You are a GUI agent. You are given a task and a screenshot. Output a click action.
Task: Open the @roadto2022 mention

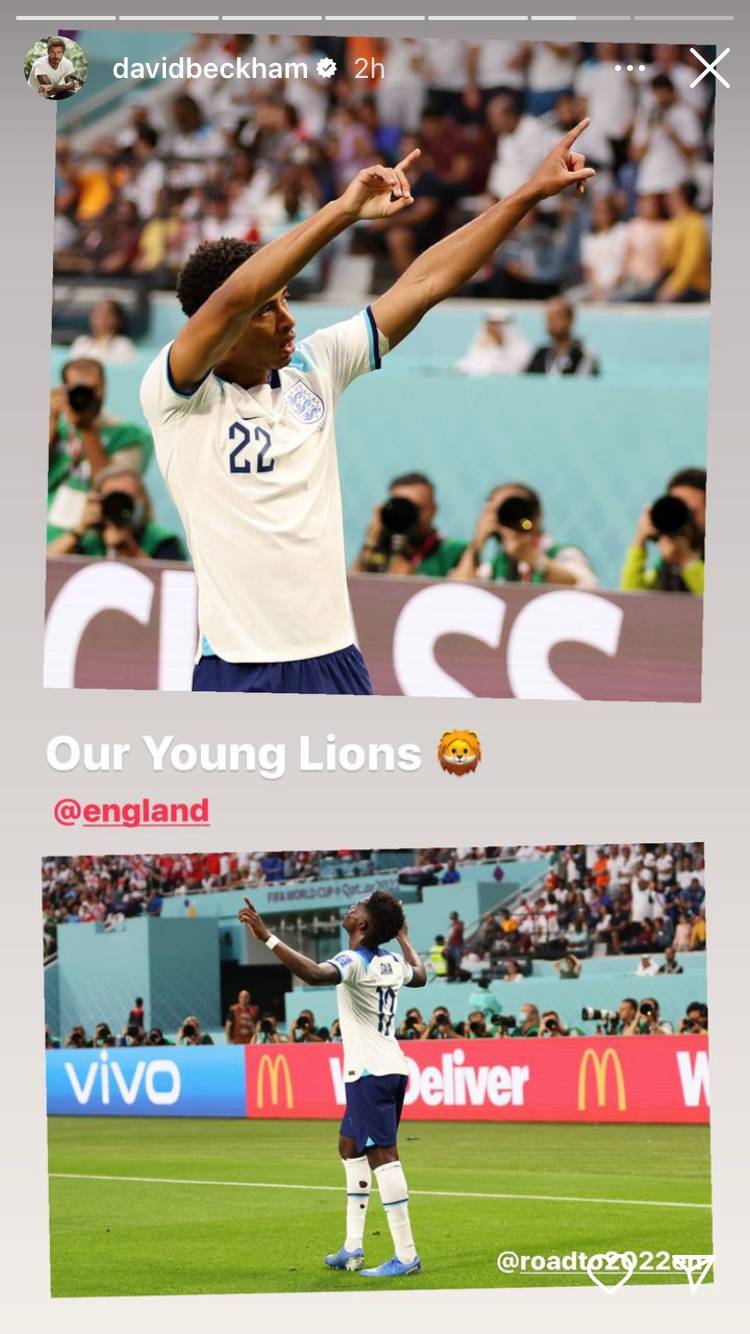click(x=560, y=1261)
